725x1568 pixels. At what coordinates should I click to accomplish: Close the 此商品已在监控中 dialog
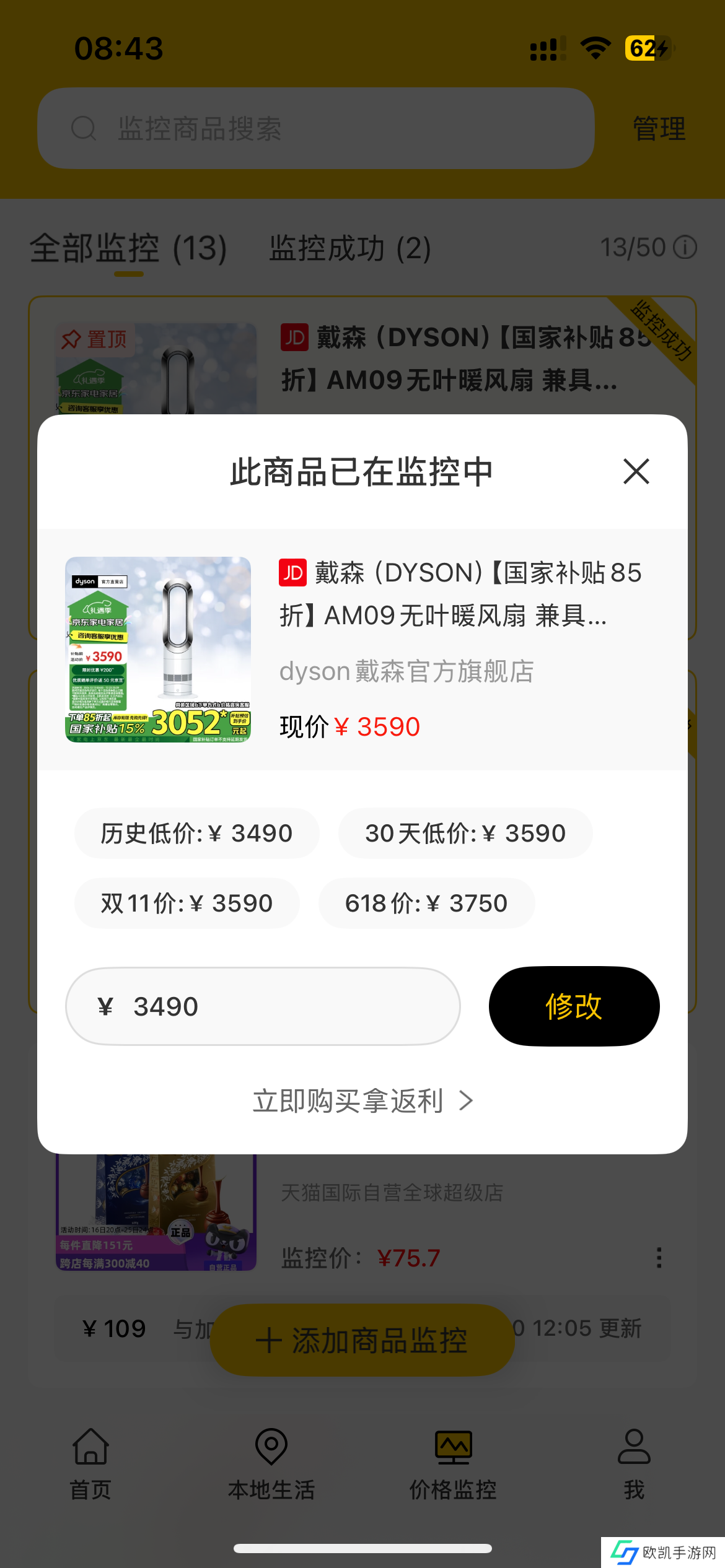636,472
